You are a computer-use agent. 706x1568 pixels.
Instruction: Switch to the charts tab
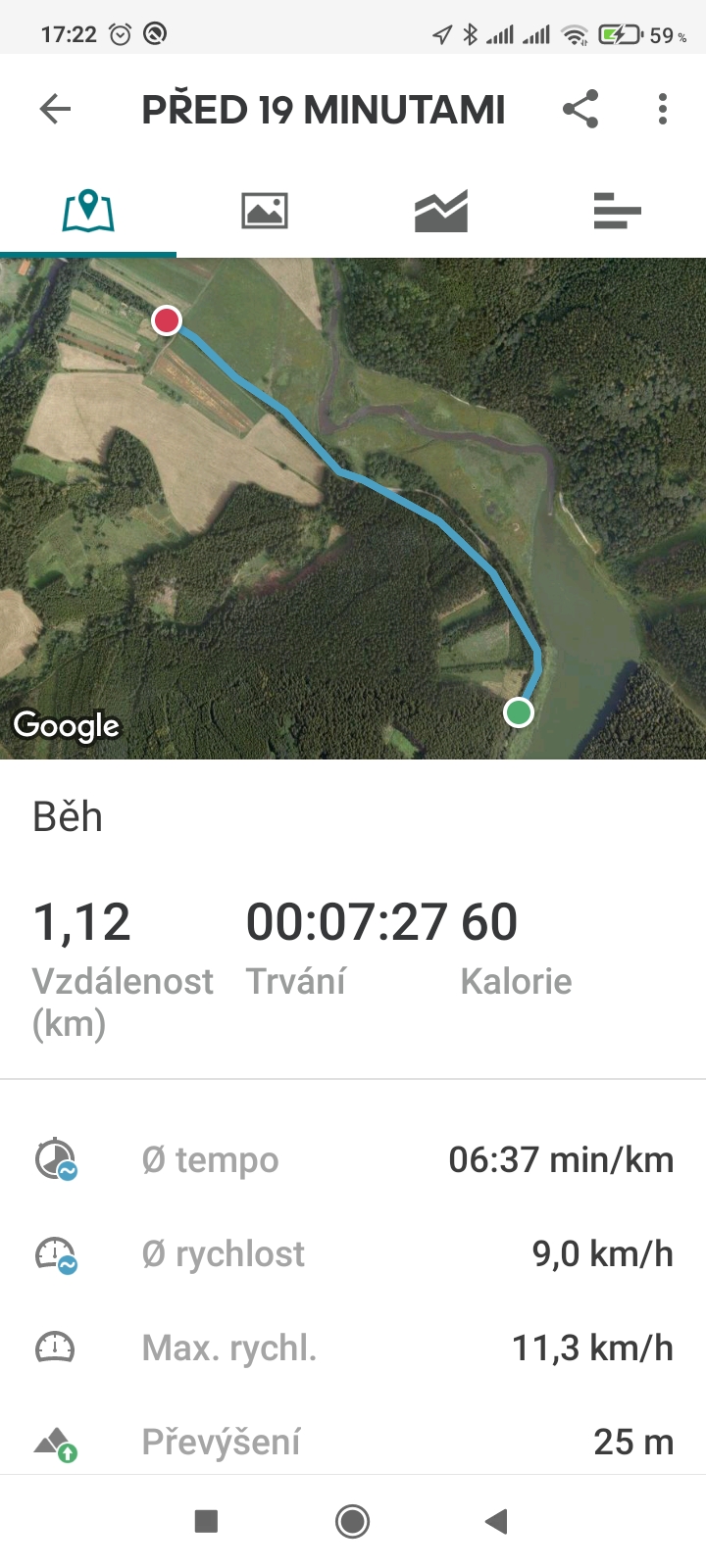(441, 211)
